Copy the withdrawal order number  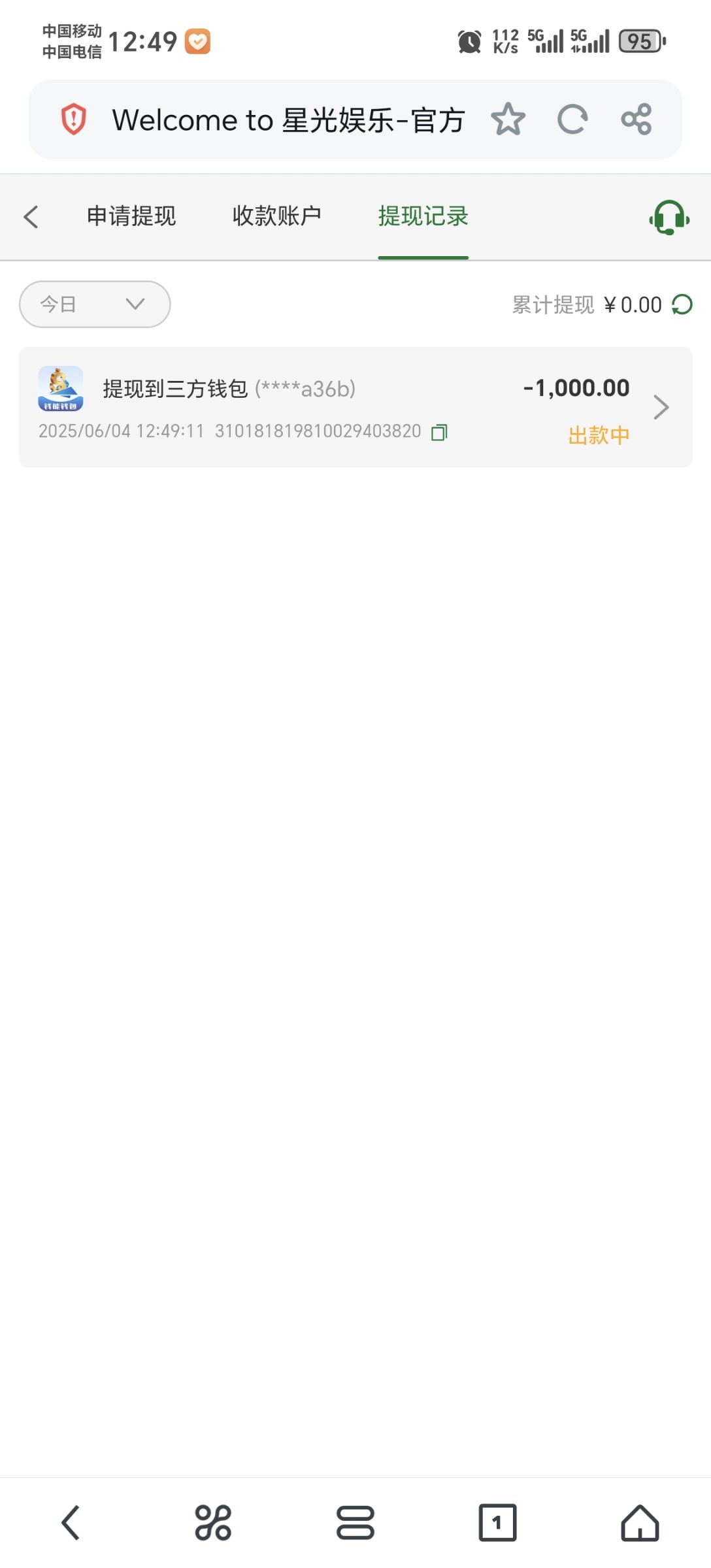[x=439, y=433]
